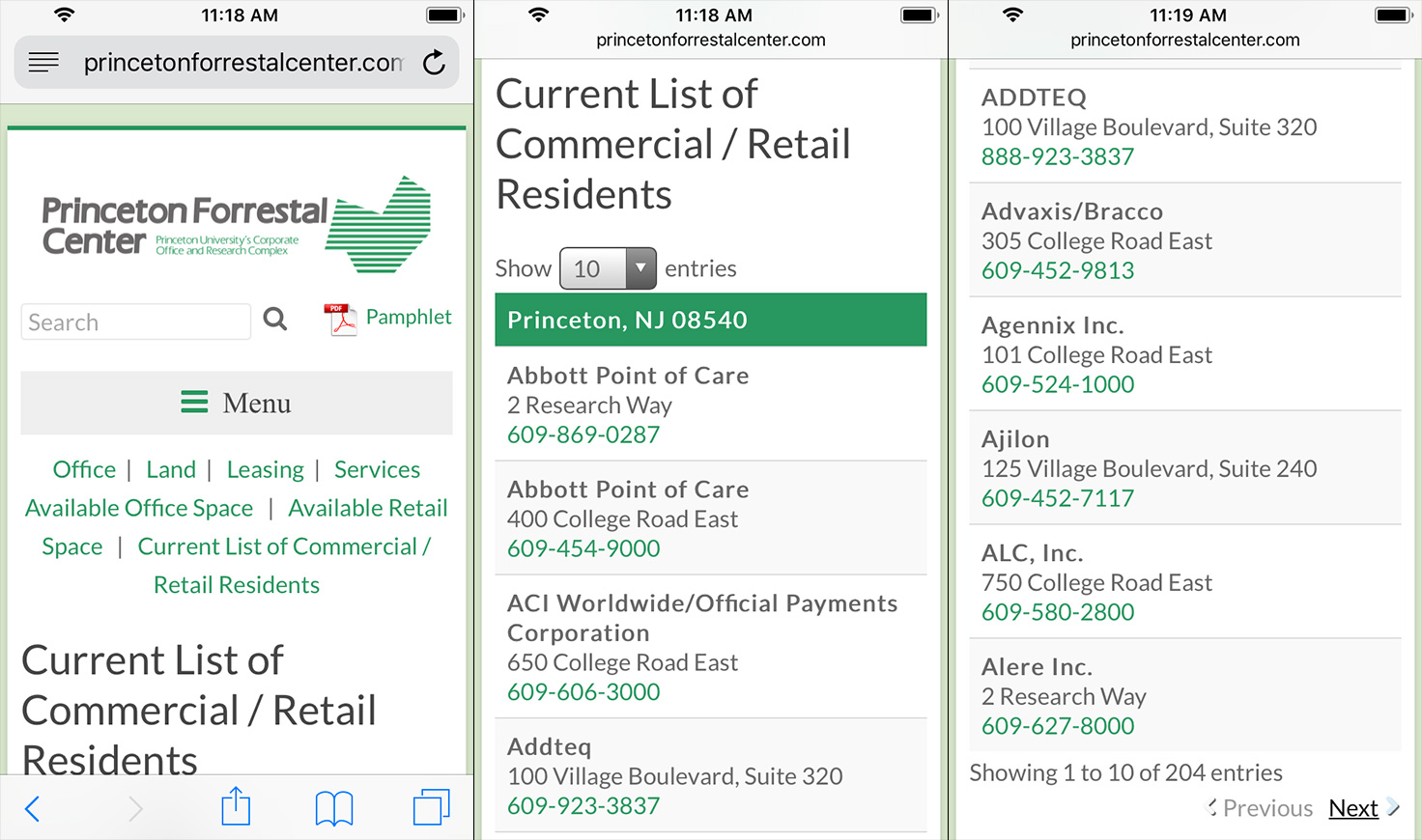
Task: Tap the Search input field
Action: pyautogui.click(x=135, y=322)
